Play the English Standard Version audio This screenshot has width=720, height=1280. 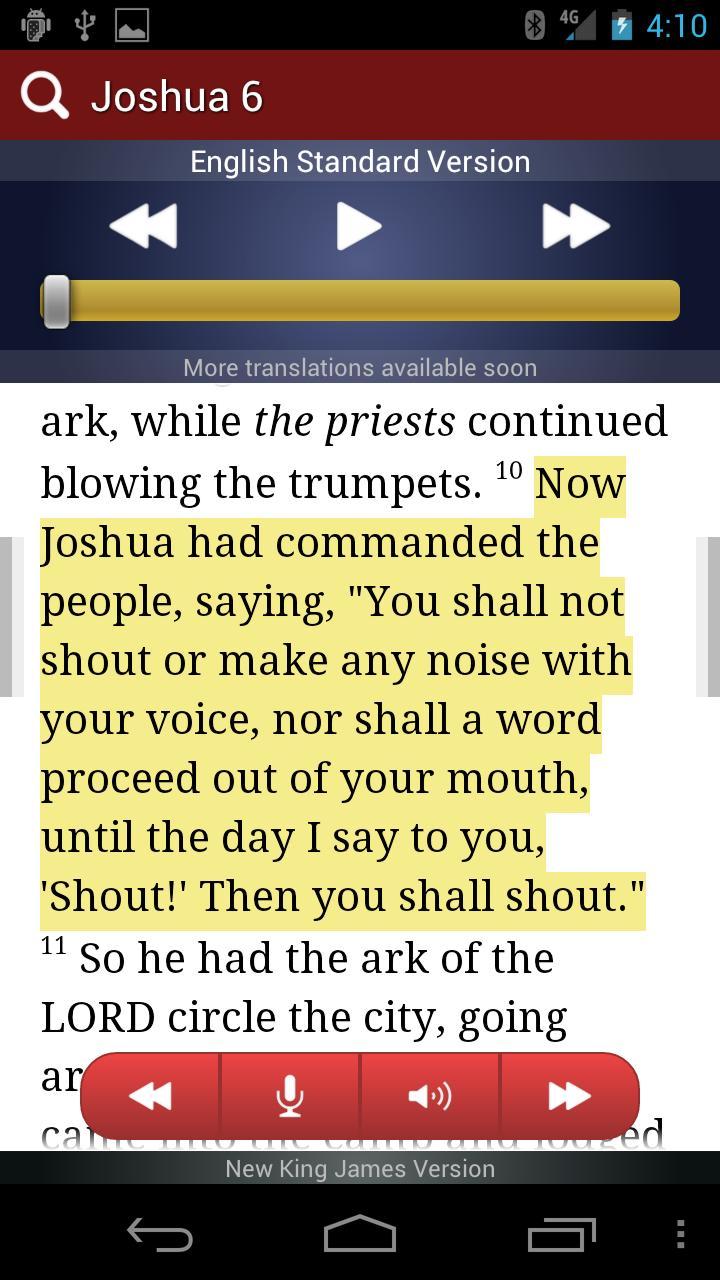coord(359,226)
